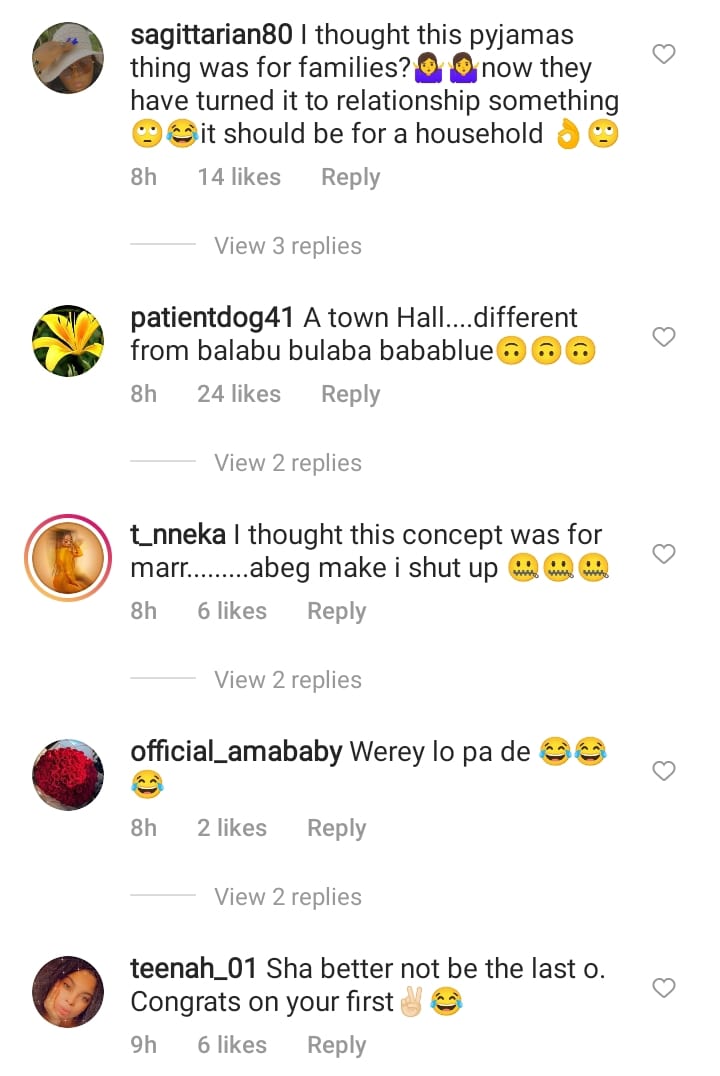Like official_amababy's comment
Image resolution: width=720 pixels, height=1076 pixels.
coord(664,771)
